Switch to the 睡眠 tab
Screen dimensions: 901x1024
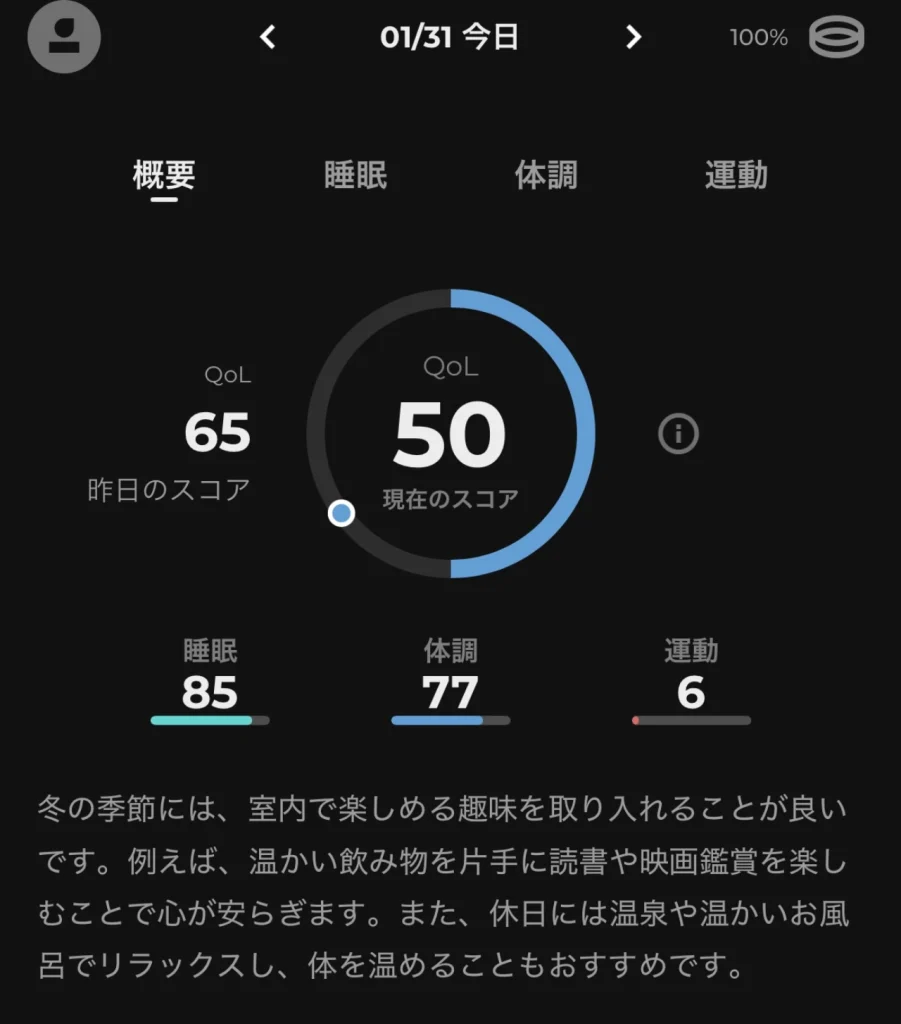(x=356, y=175)
